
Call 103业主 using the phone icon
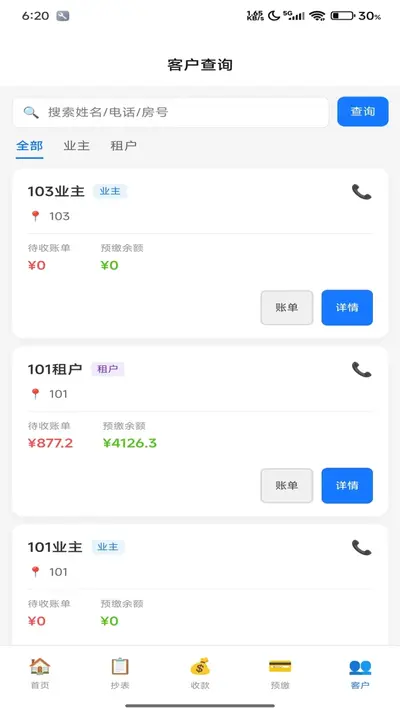(x=361, y=192)
